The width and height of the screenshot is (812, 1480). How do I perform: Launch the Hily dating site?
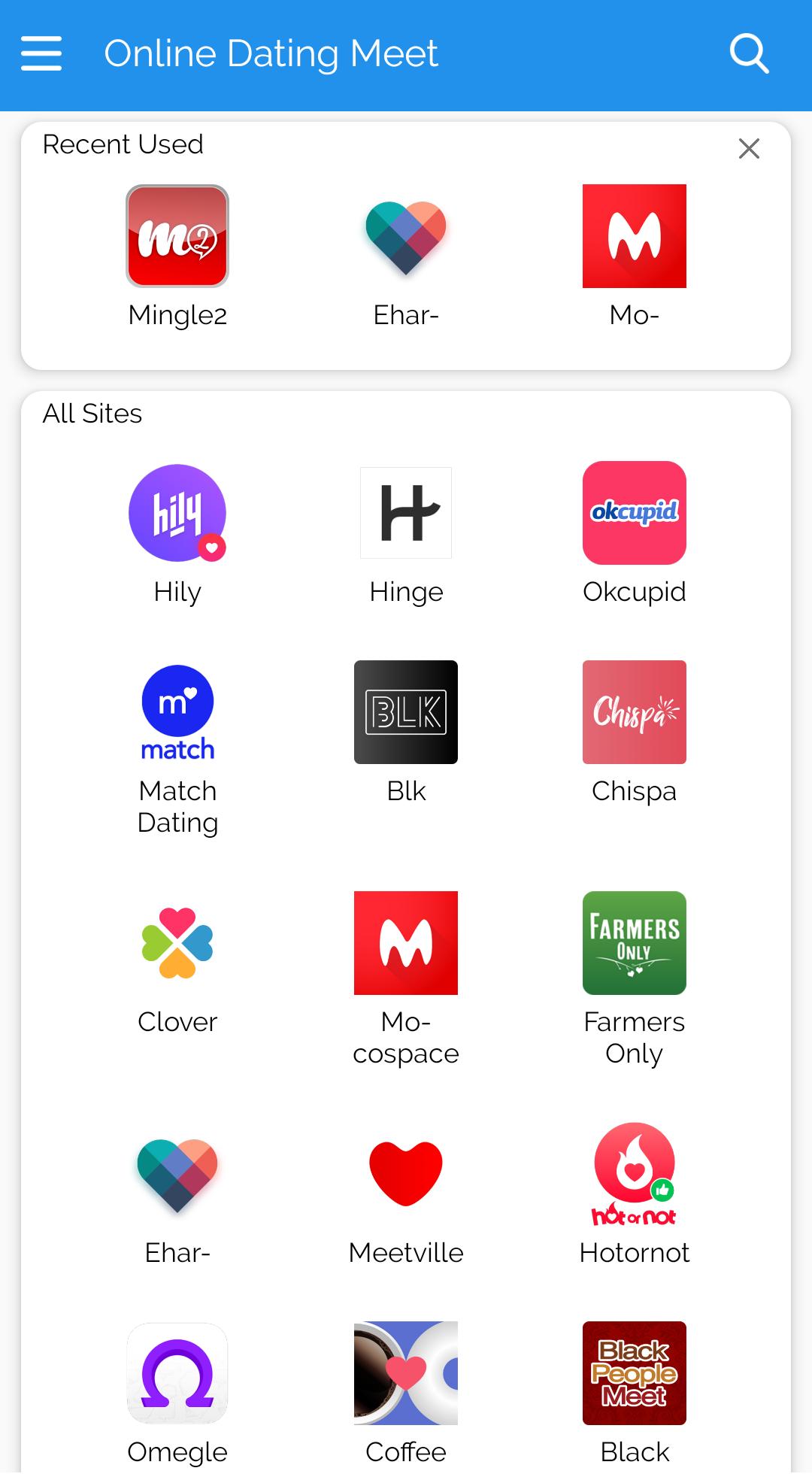tap(177, 513)
